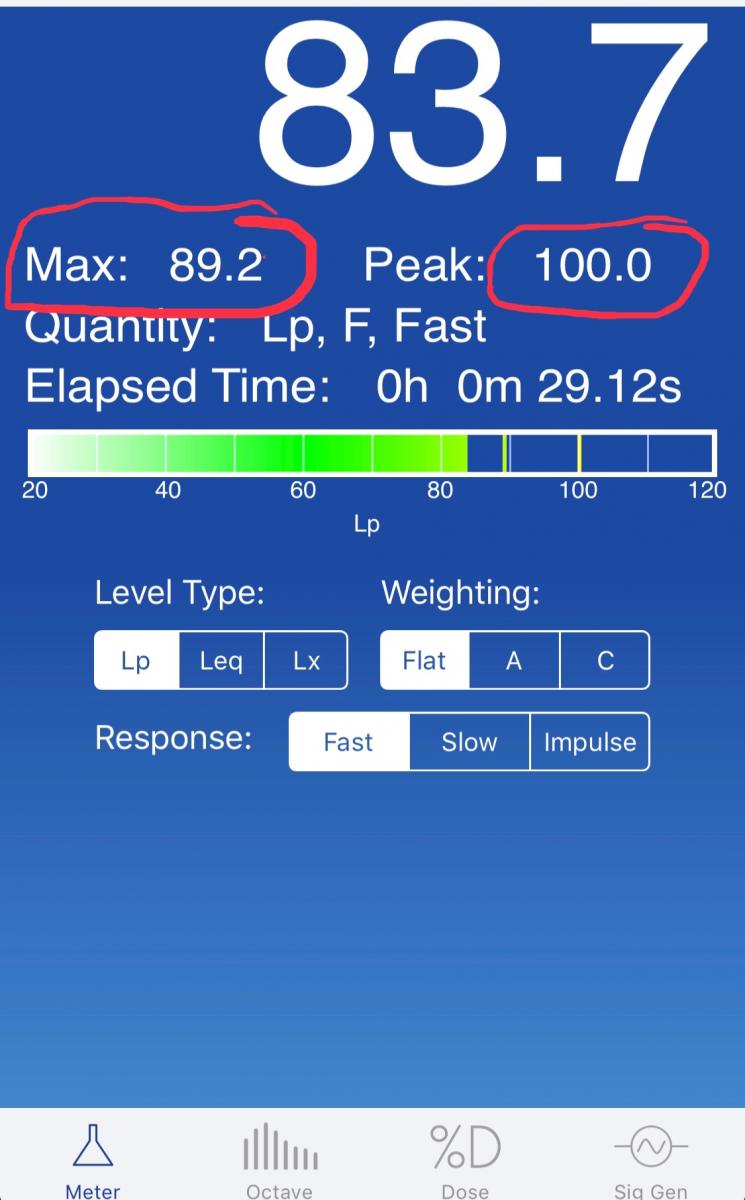Choose the Lx level type
The image size is (745, 1200).
pos(306,661)
